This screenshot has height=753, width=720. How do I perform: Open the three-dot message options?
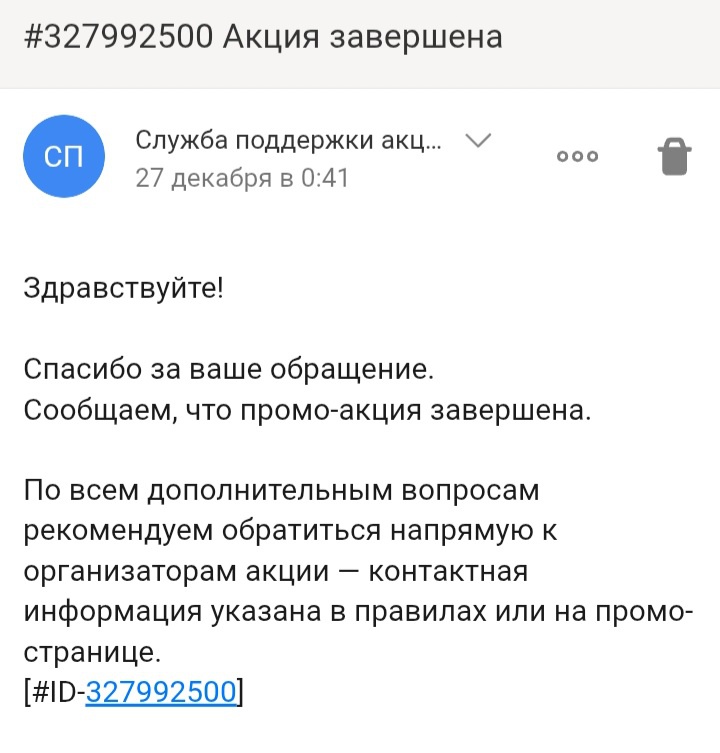(577, 156)
